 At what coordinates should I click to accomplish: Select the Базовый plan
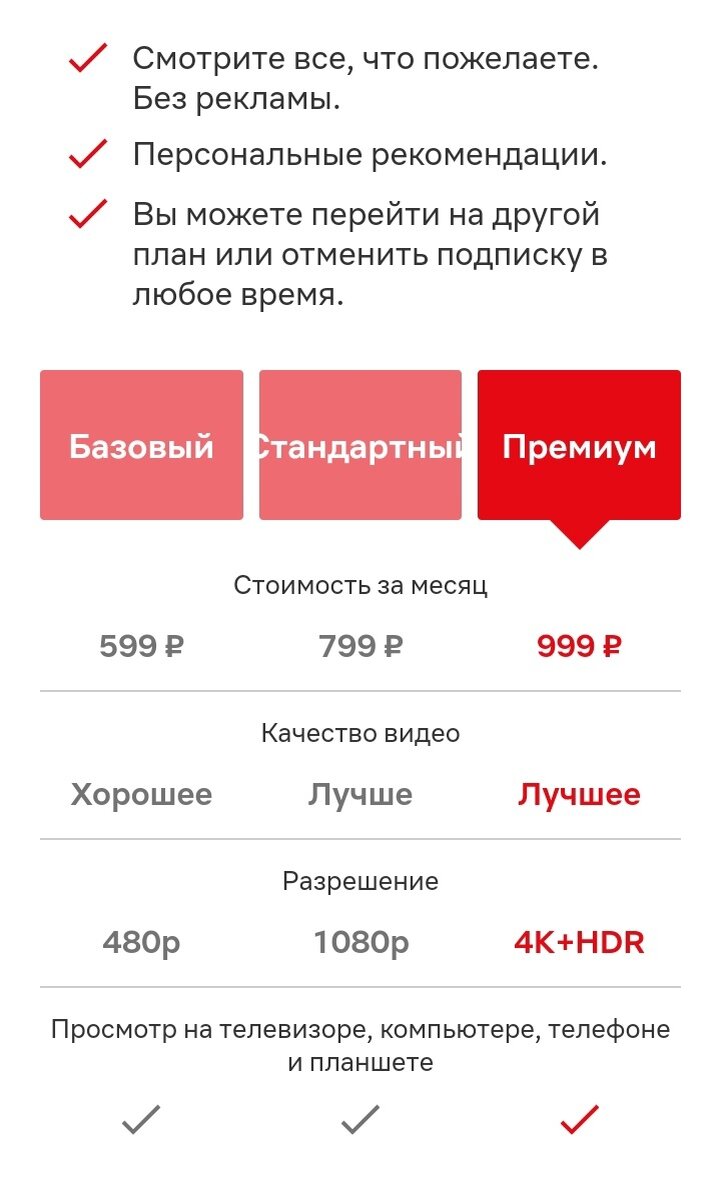142,445
